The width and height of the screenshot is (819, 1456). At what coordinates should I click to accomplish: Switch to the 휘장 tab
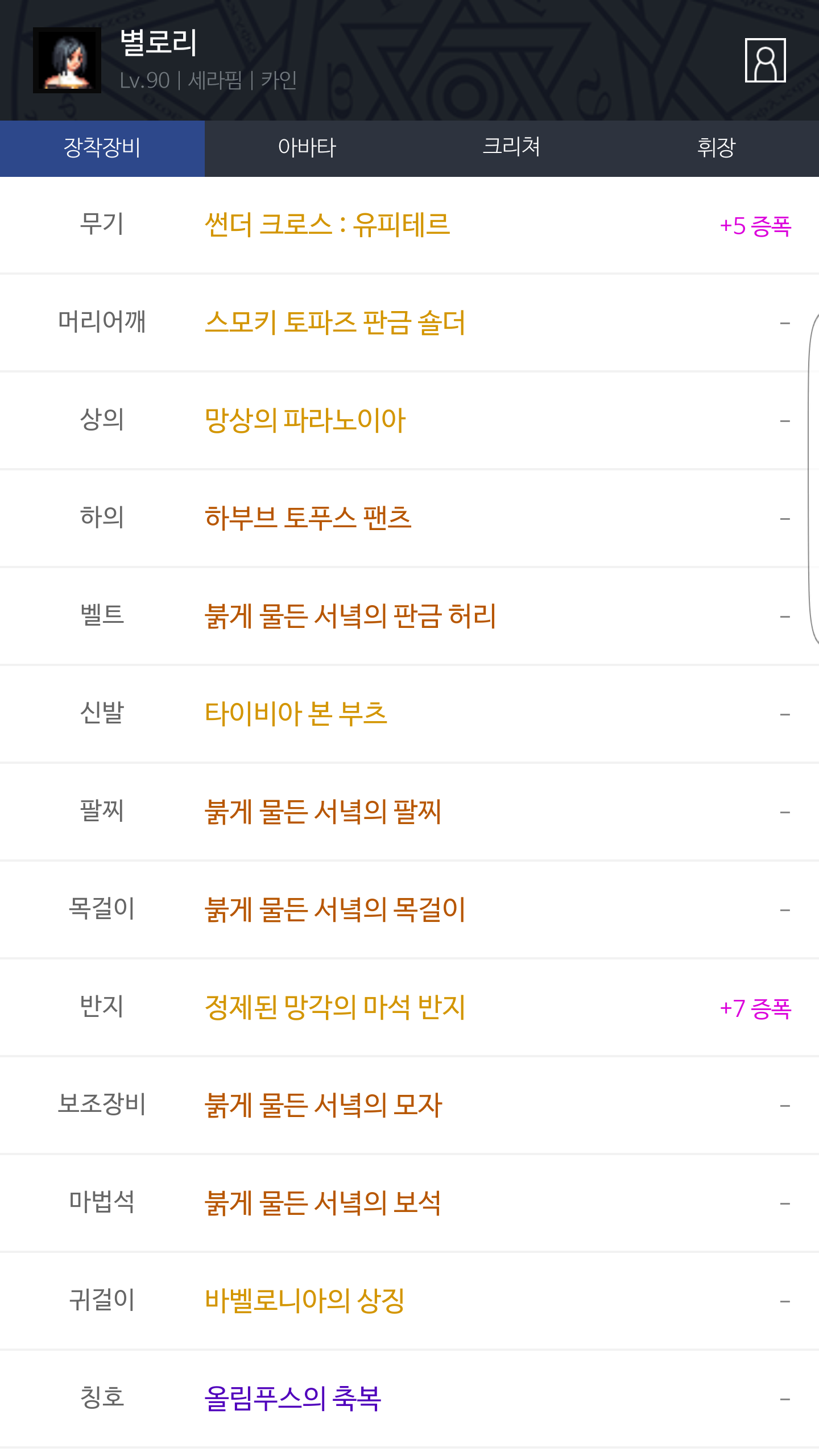[717, 148]
